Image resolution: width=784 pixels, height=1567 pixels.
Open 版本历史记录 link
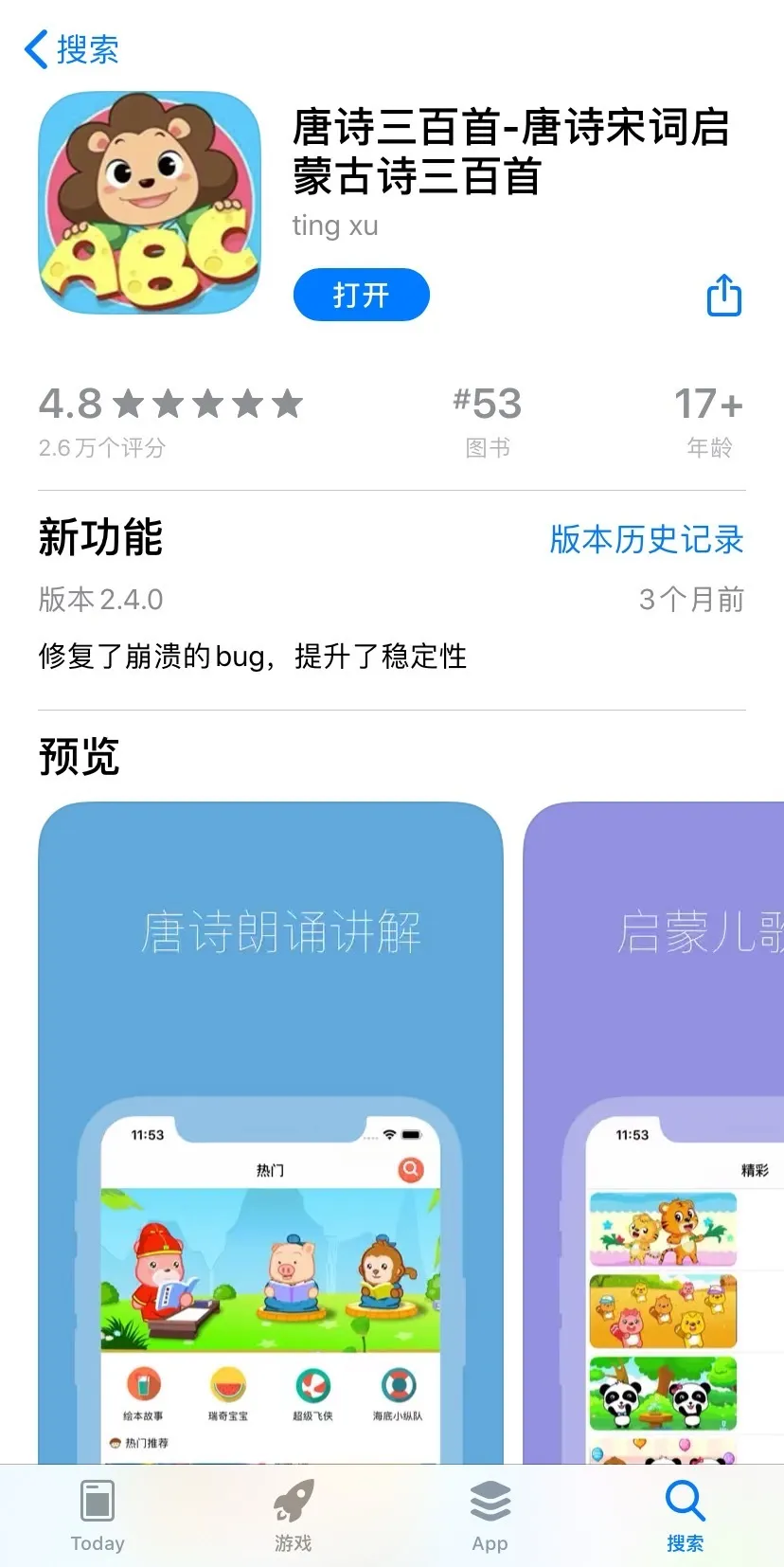tap(647, 539)
